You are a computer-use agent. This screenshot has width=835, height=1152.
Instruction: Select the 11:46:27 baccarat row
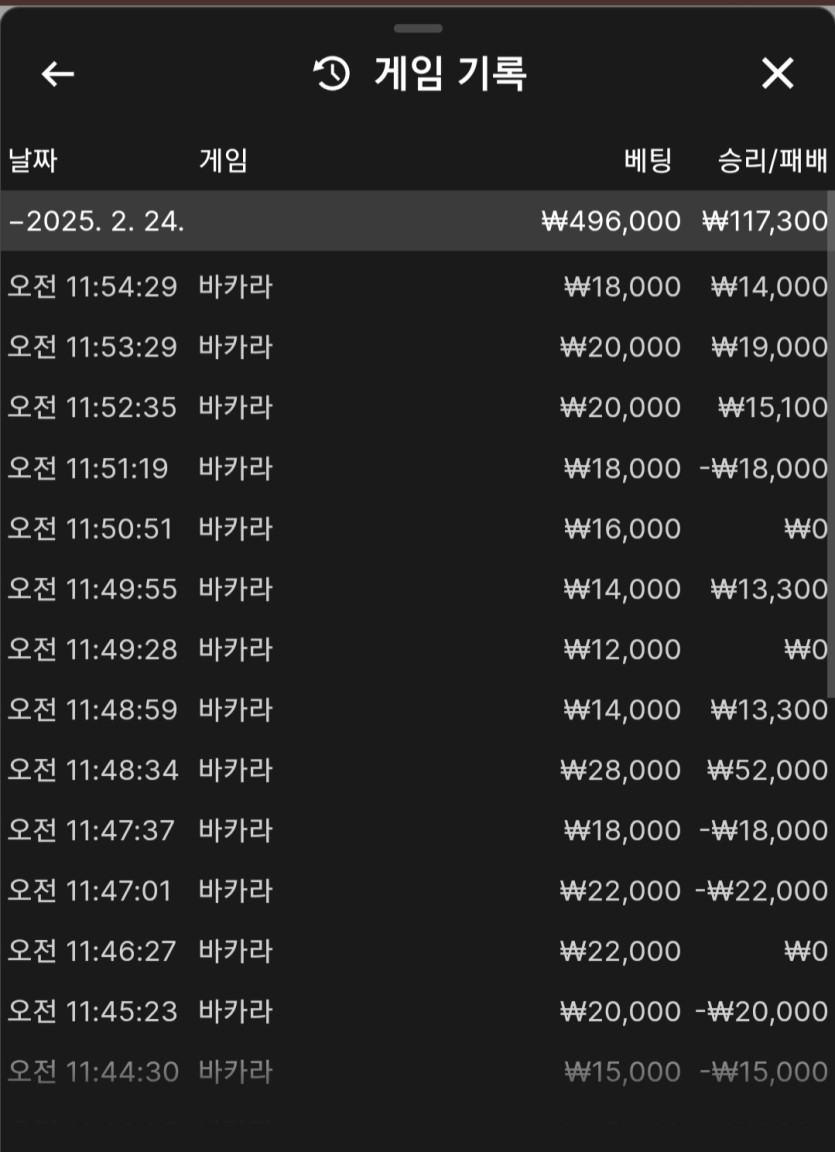[416, 952]
